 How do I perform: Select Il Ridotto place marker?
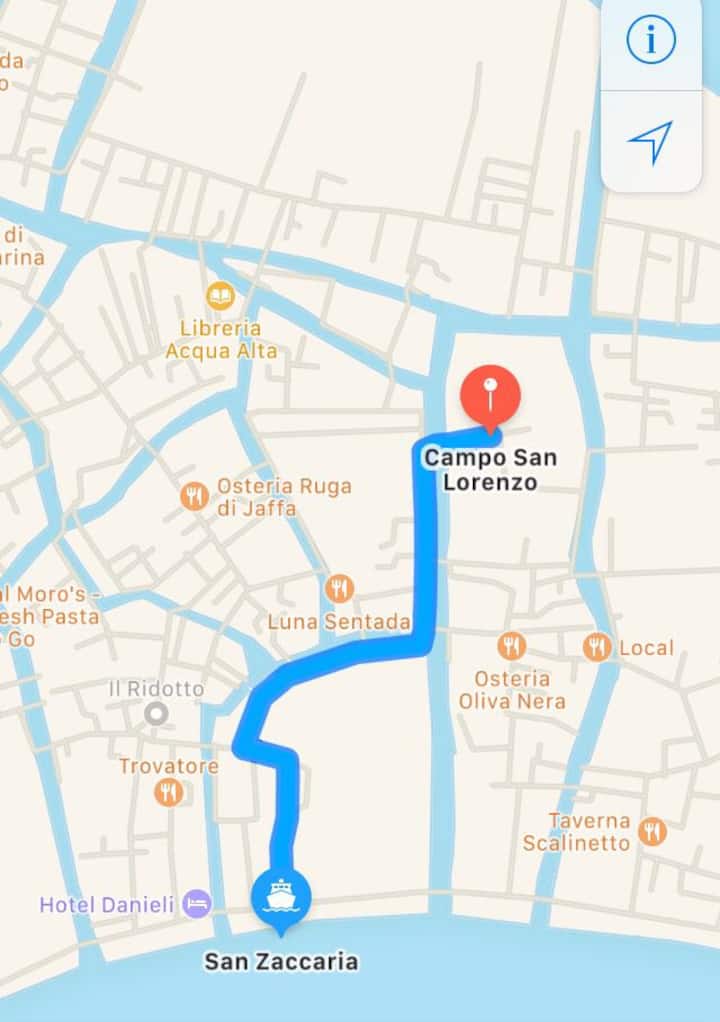155,714
